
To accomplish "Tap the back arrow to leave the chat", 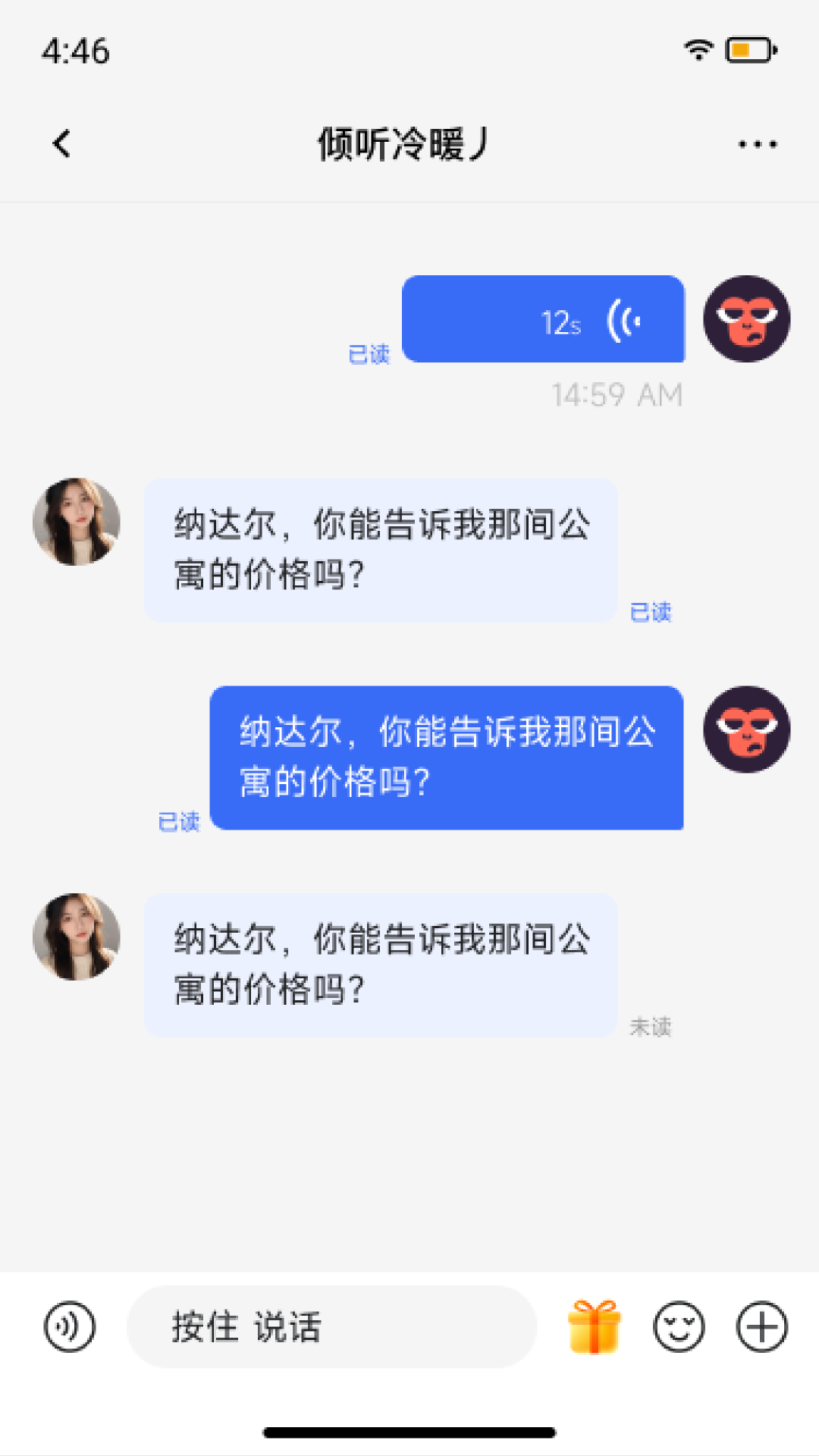I will [62, 143].
